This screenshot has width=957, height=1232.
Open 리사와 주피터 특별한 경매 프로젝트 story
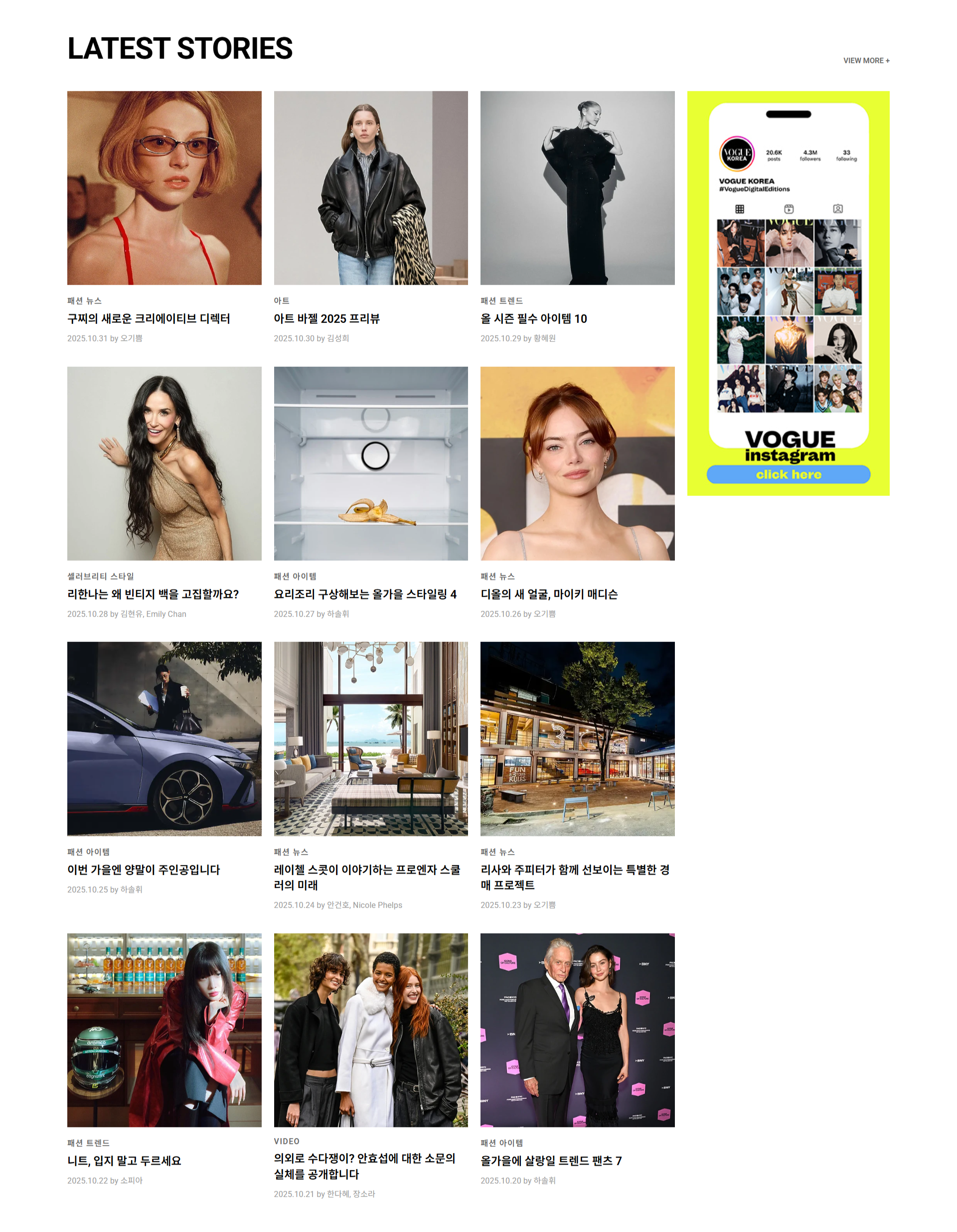click(x=574, y=877)
